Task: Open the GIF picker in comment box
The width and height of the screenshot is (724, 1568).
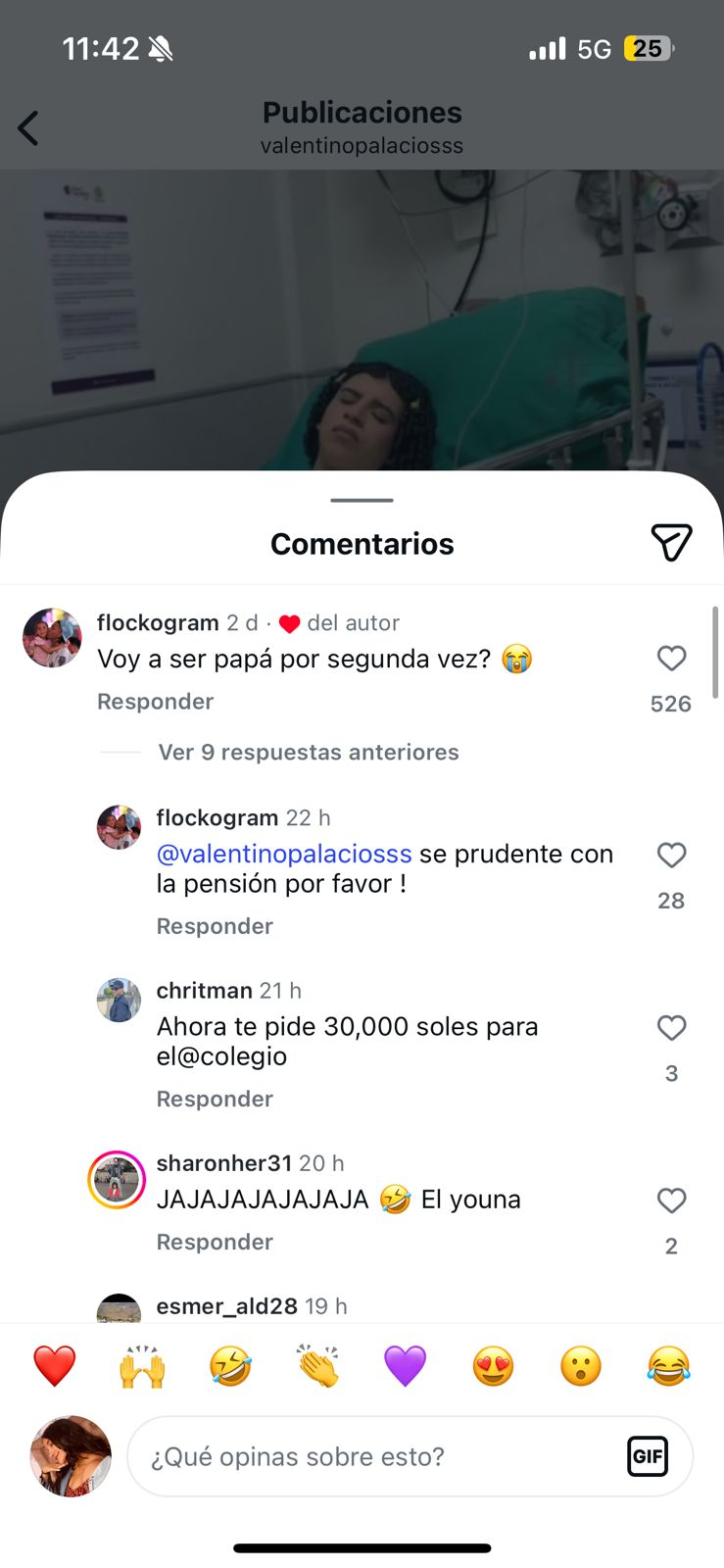Action: click(648, 1456)
